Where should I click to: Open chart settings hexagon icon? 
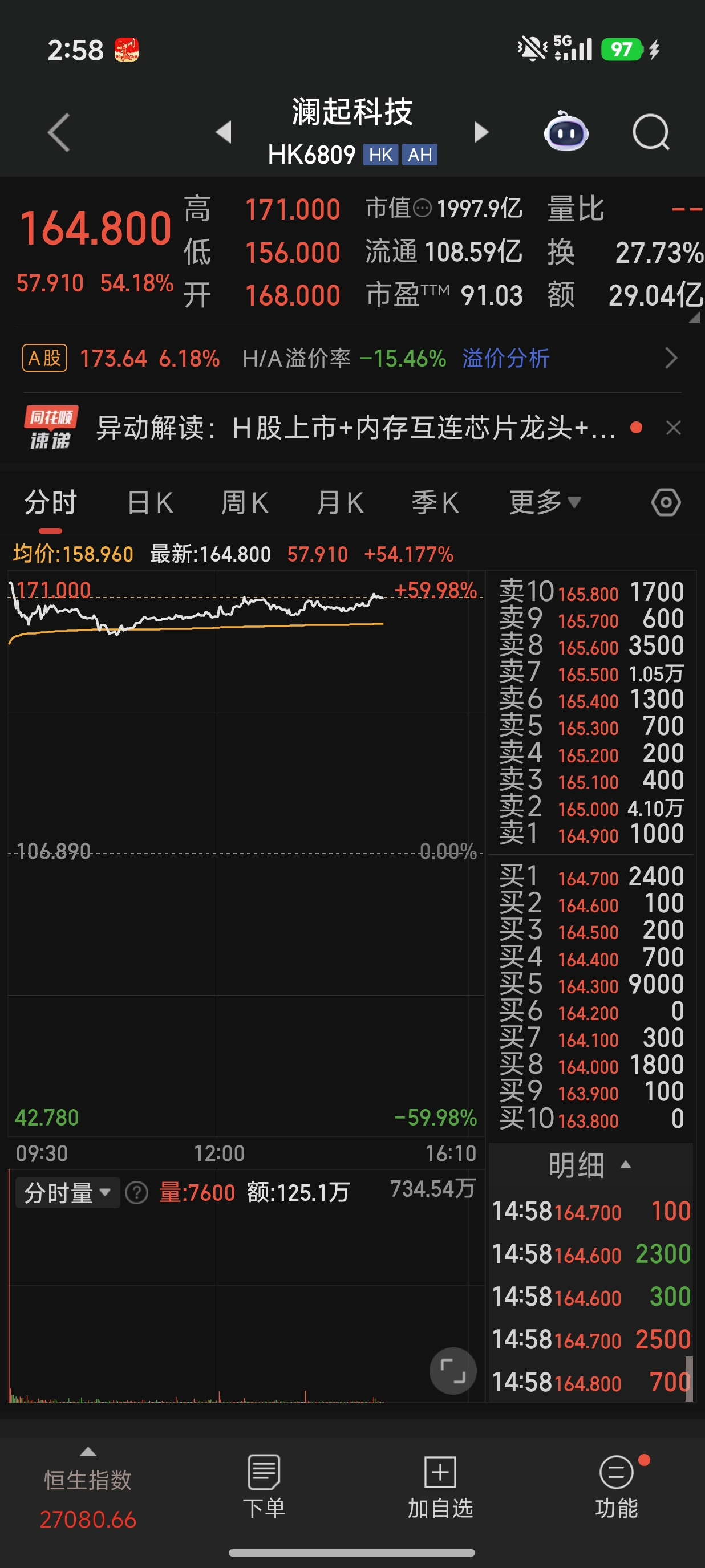pos(666,503)
